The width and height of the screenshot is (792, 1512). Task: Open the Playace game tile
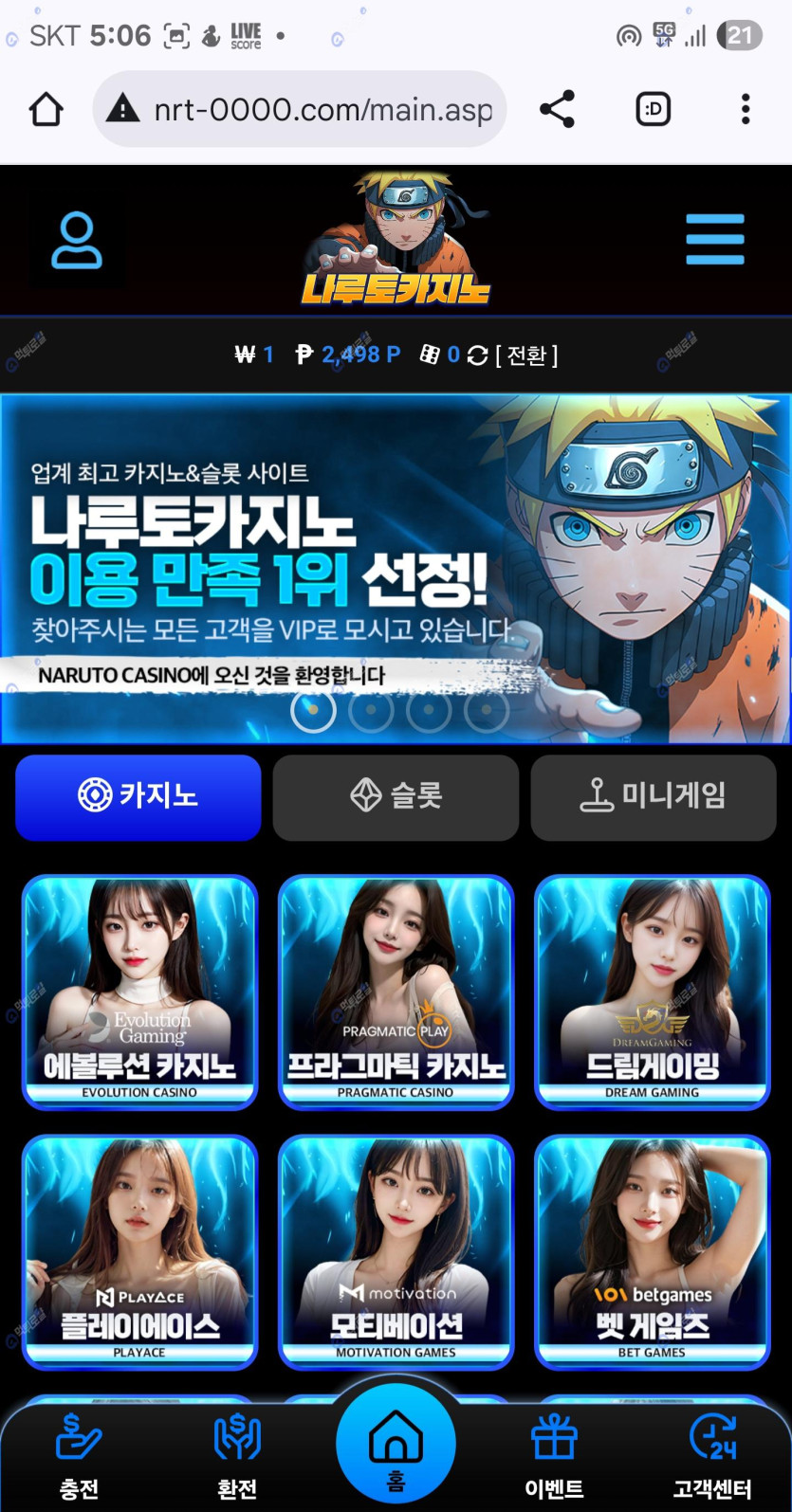pyautogui.click(x=139, y=1250)
